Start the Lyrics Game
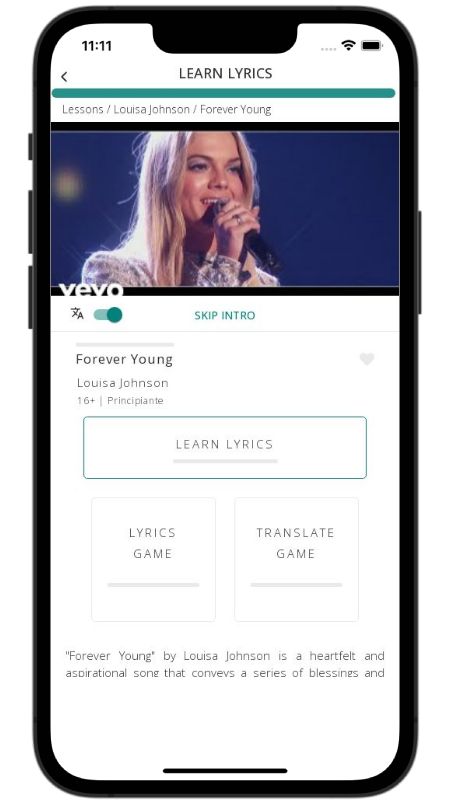 (153, 560)
